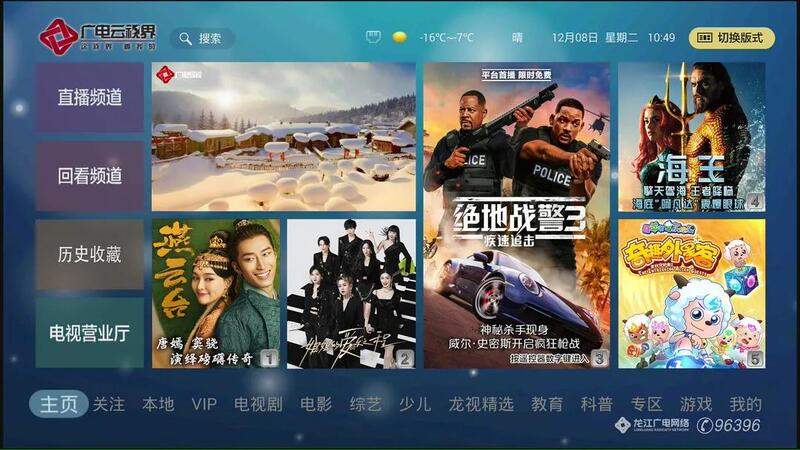Open the 奇趣外星客 cartoon poster

pos(691,293)
